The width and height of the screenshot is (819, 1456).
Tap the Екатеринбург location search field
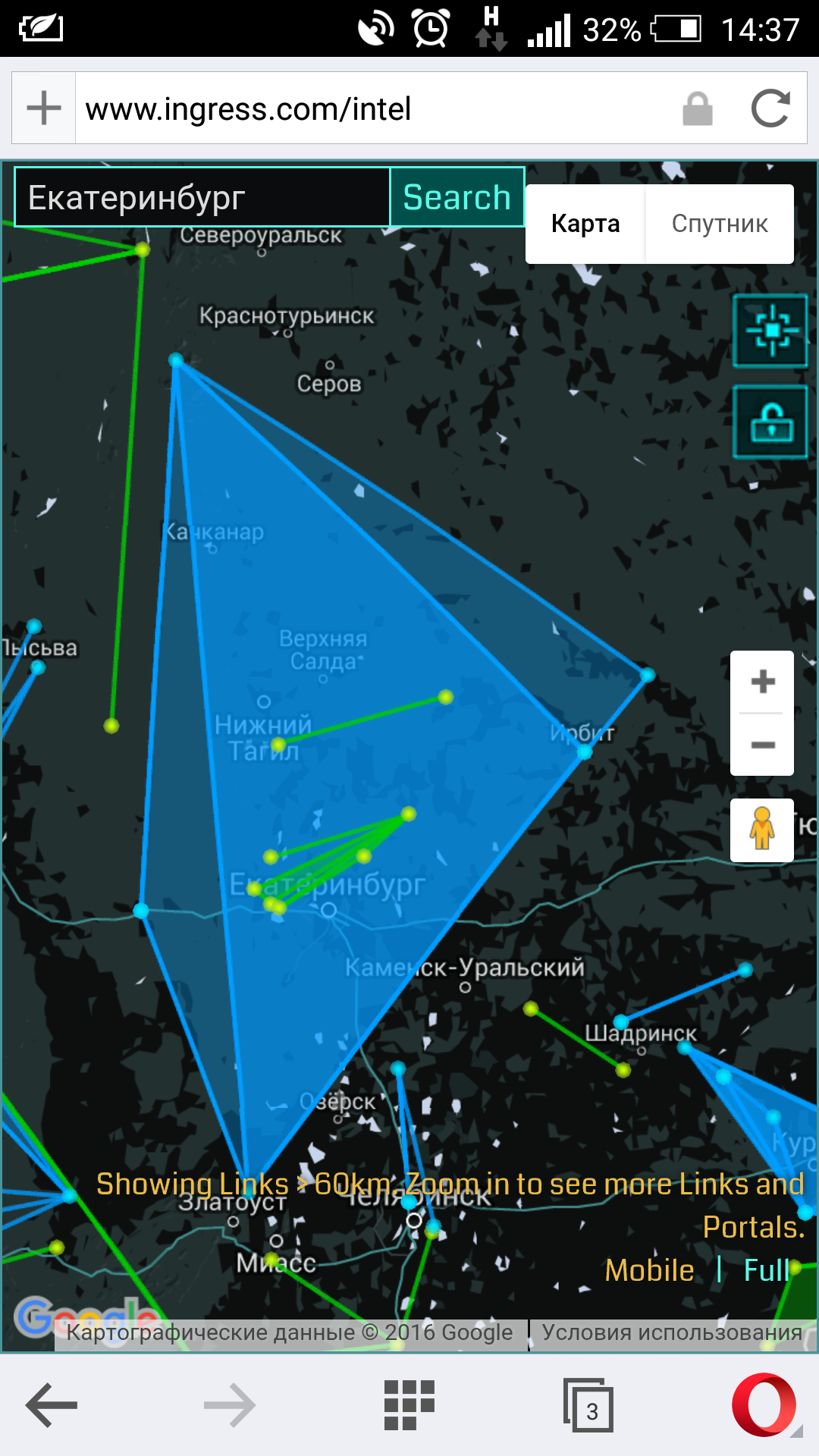coord(202,197)
